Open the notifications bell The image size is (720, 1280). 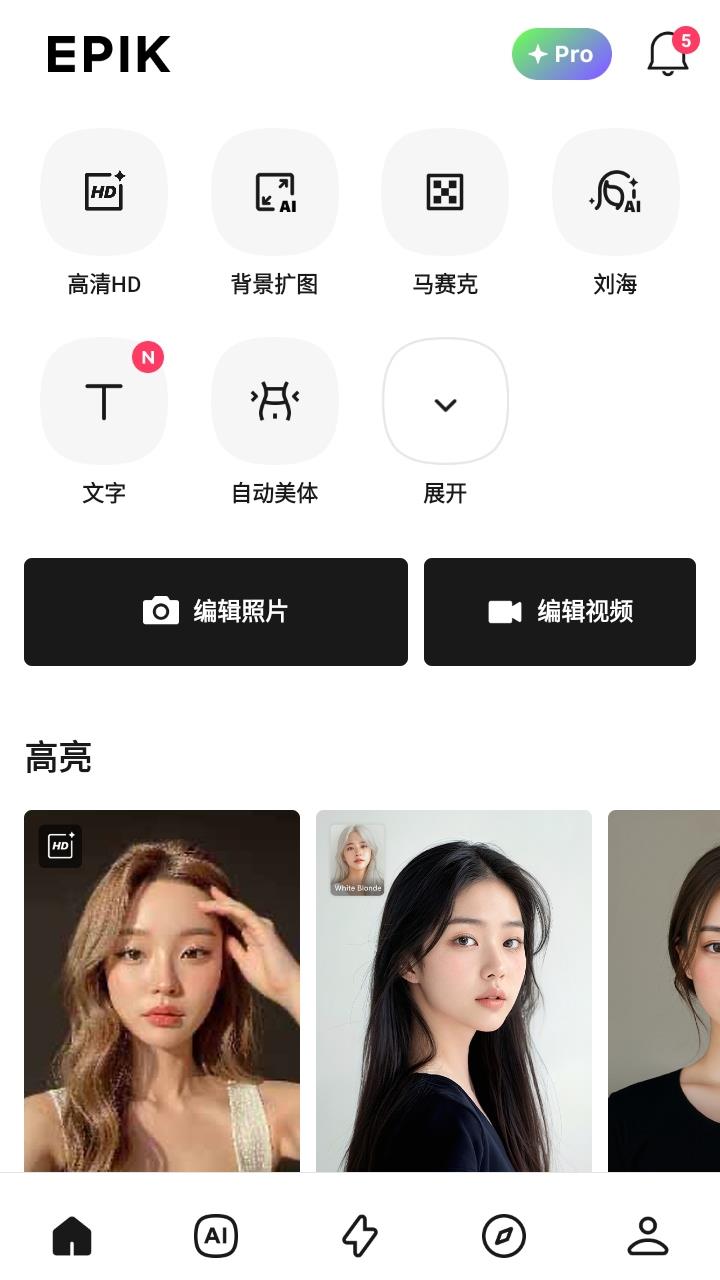(x=668, y=54)
